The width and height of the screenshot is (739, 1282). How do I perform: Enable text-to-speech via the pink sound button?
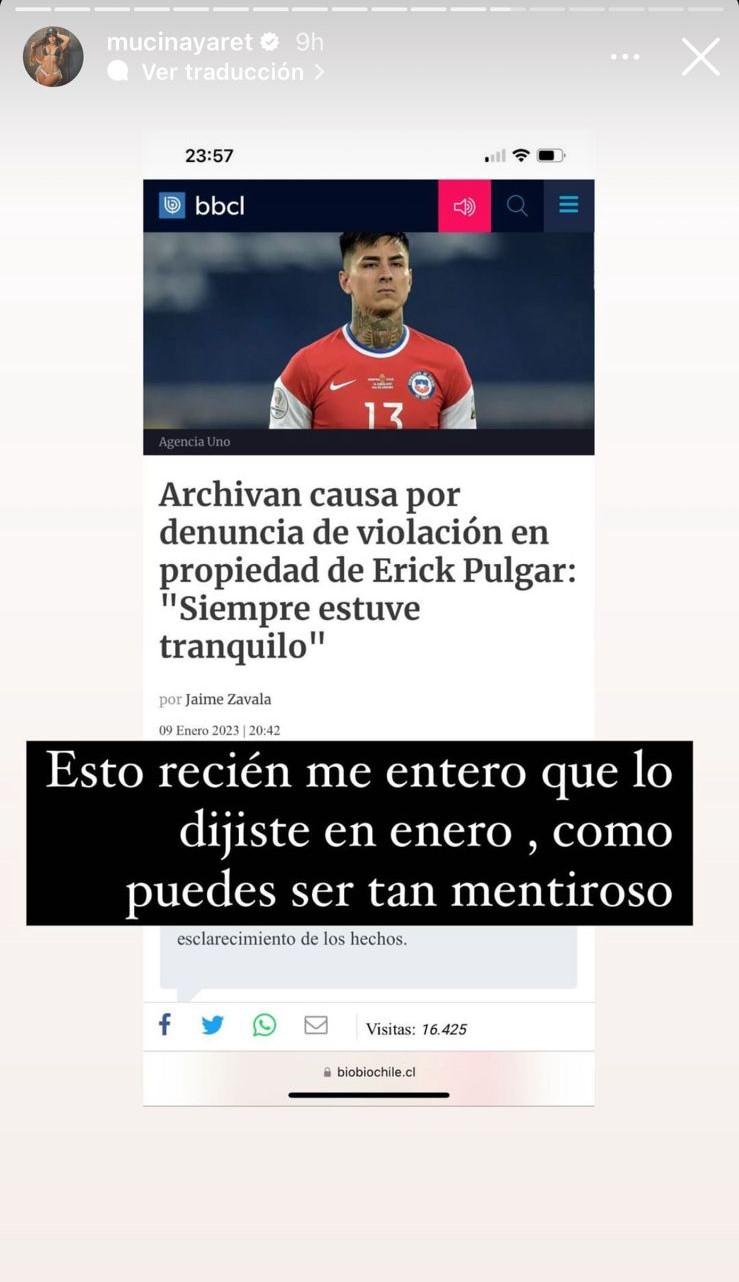pos(464,205)
